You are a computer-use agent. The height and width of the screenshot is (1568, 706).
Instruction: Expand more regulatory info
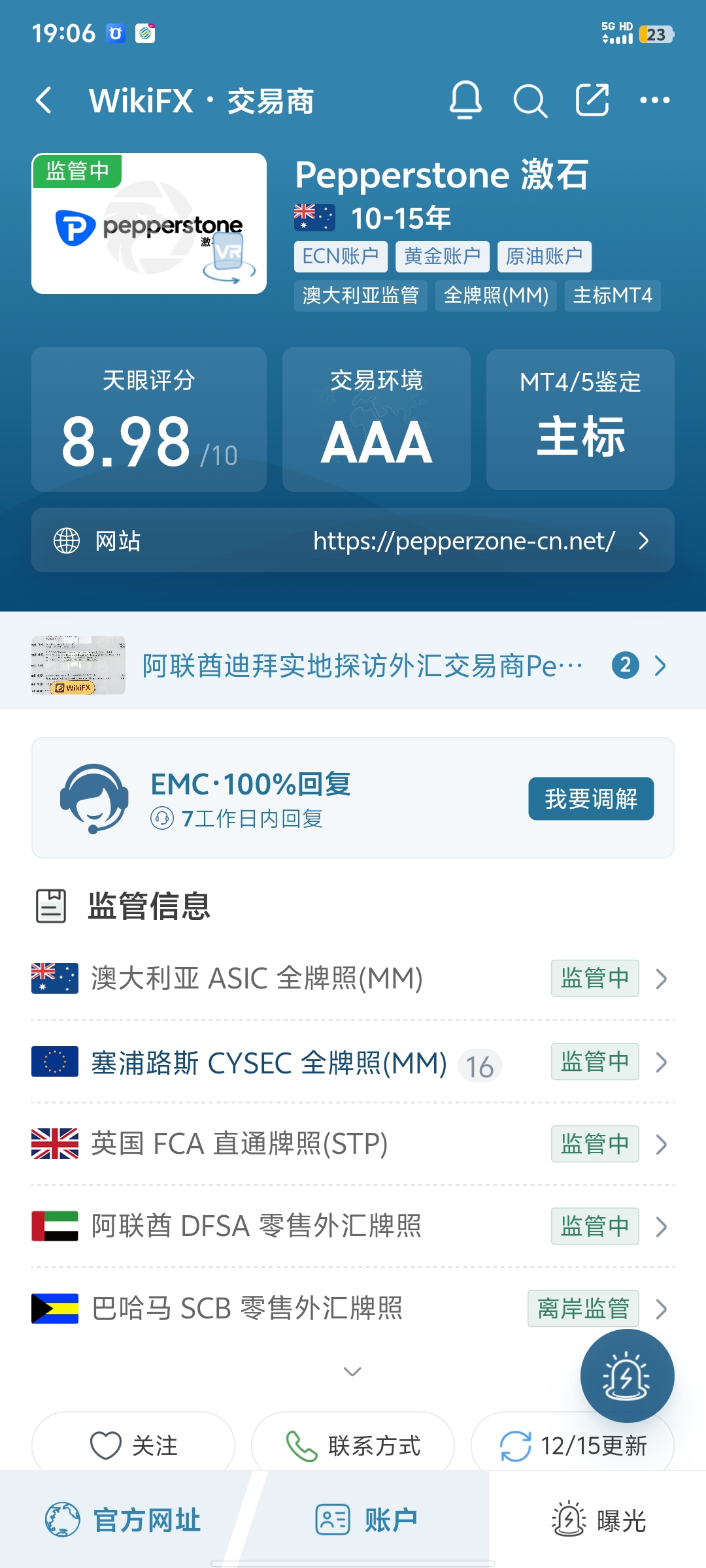pyautogui.click(x=352, y=1371)
